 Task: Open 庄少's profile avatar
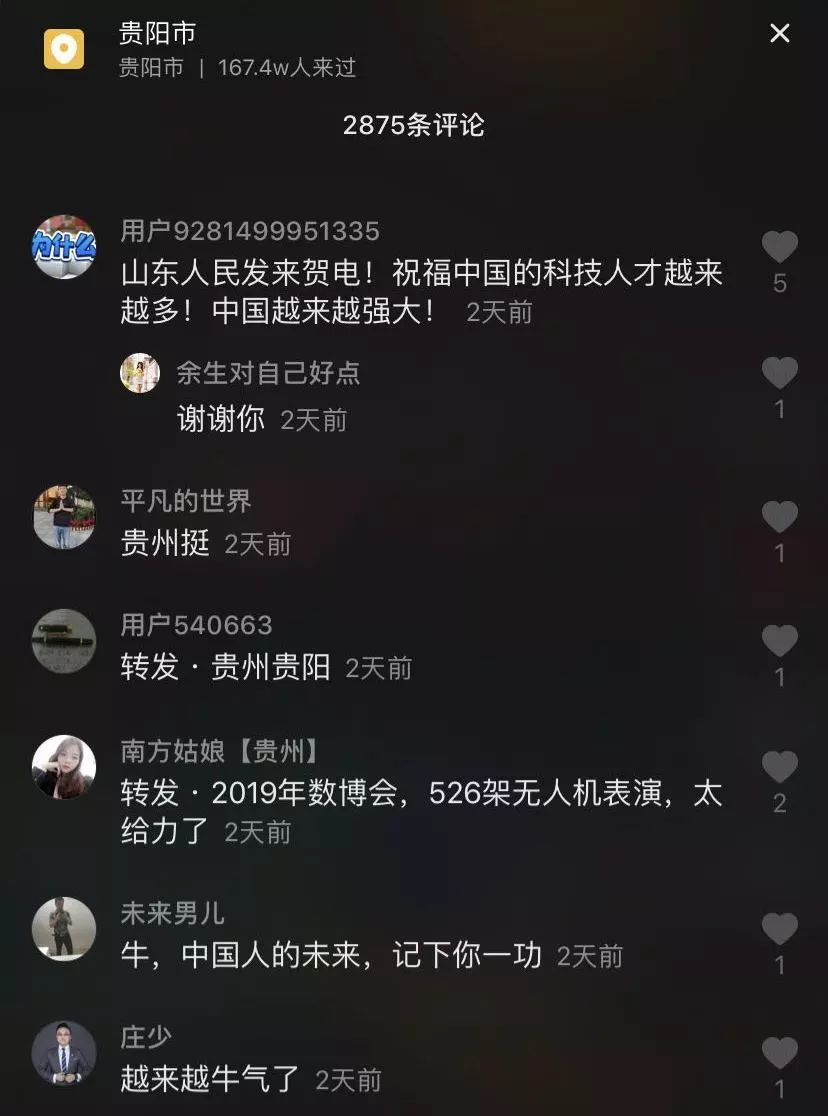64,1053
